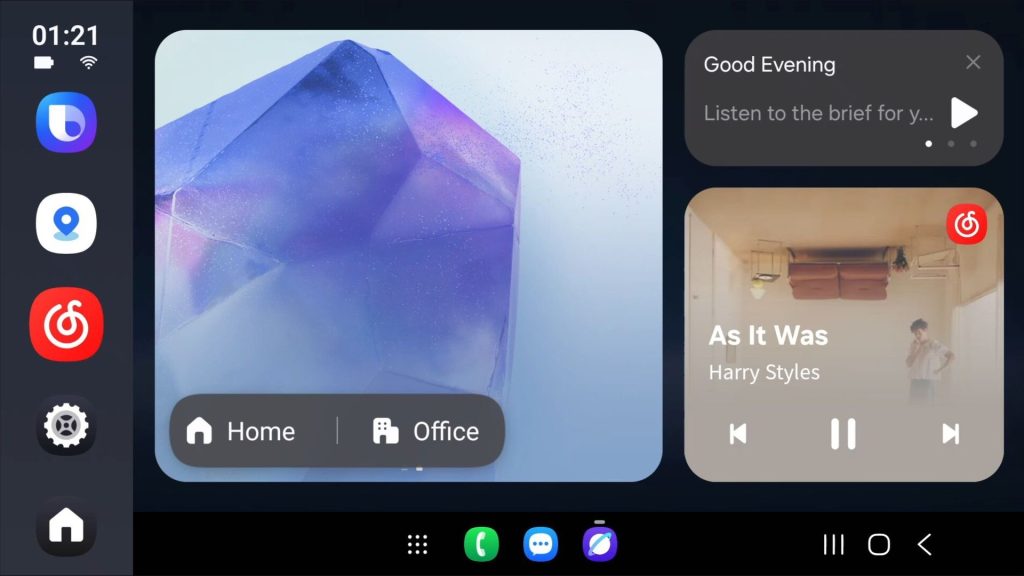The width and height of the screenshot is (1024, 576).
Task: Dismiss the Good Evening card
Action: click(x=973, y=63)
